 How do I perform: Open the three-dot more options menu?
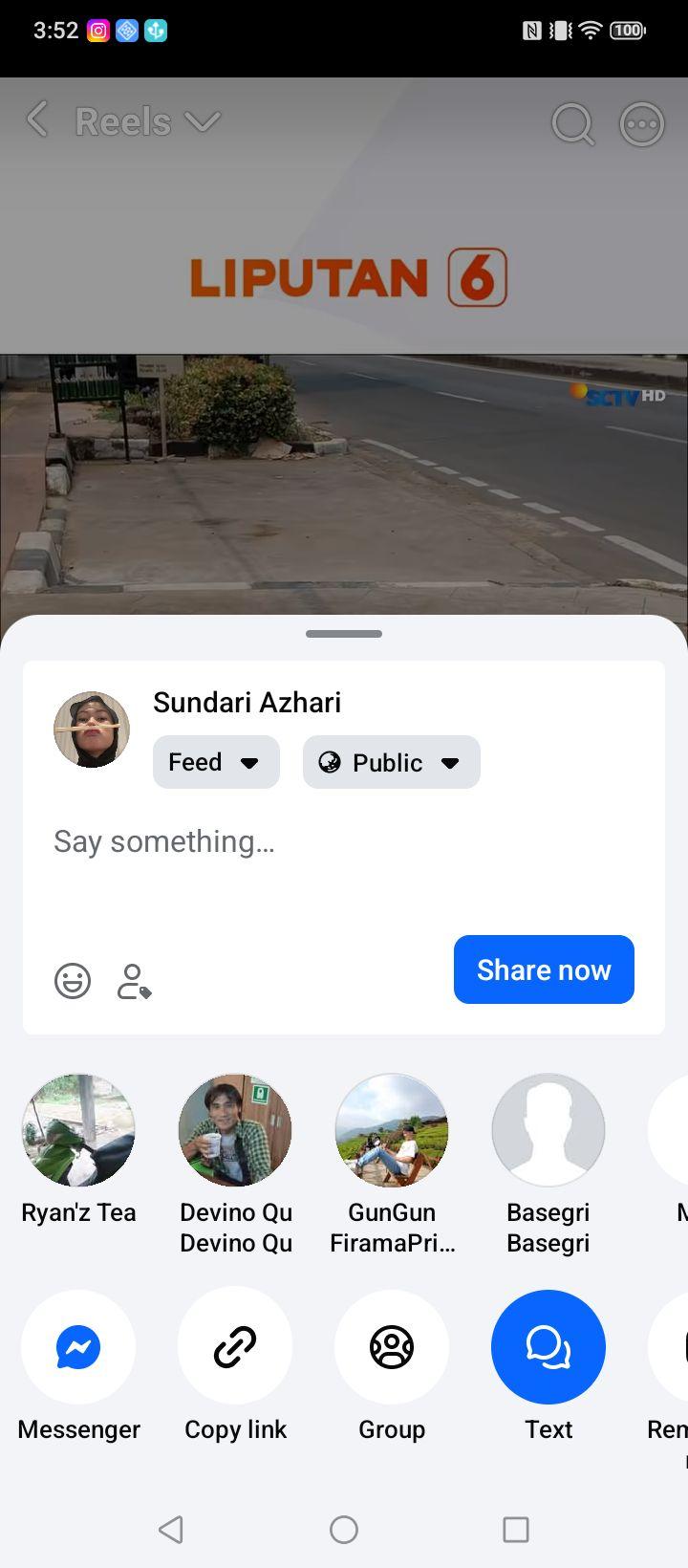click(x=642, y=123)
